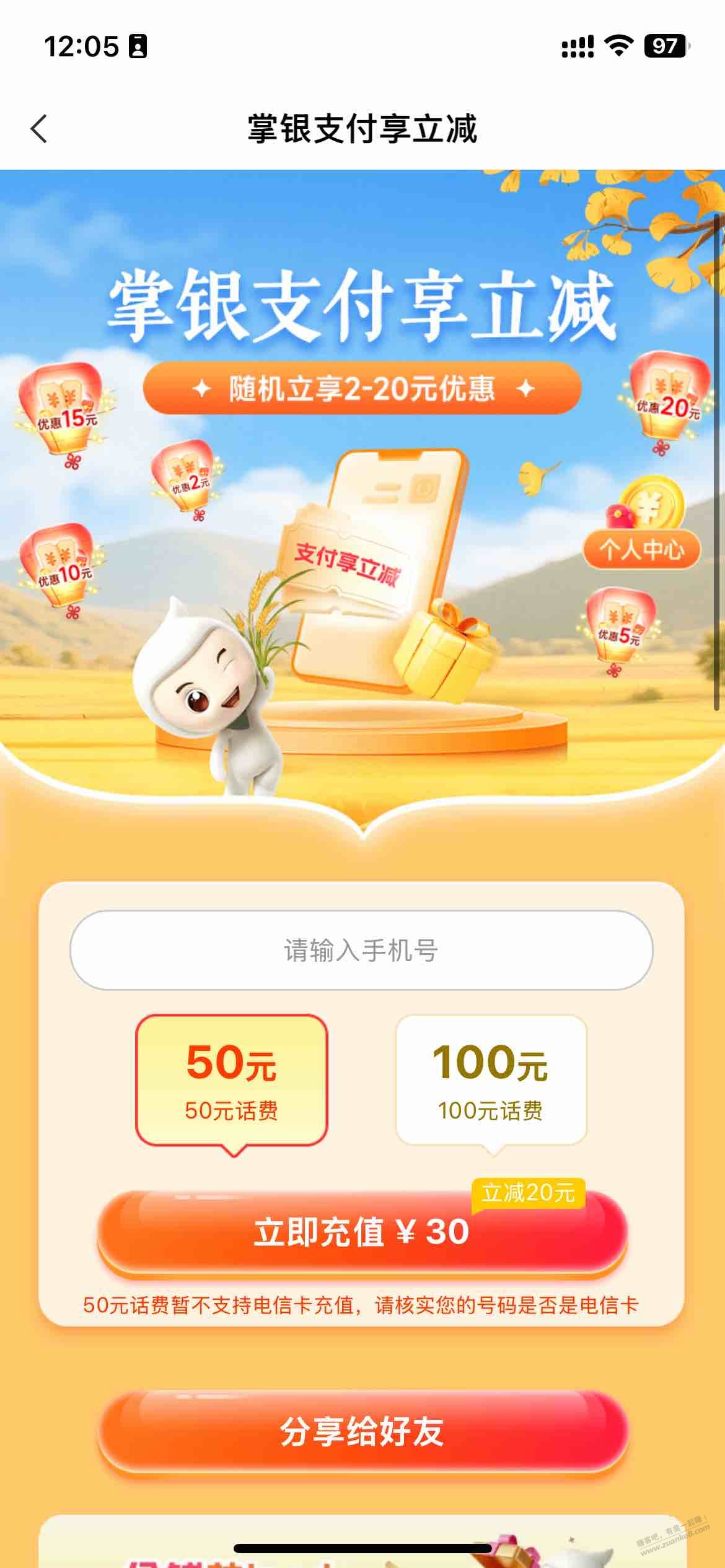Open 个人中心 personal center
This screenshot has height=1568, width=725.
641,548
